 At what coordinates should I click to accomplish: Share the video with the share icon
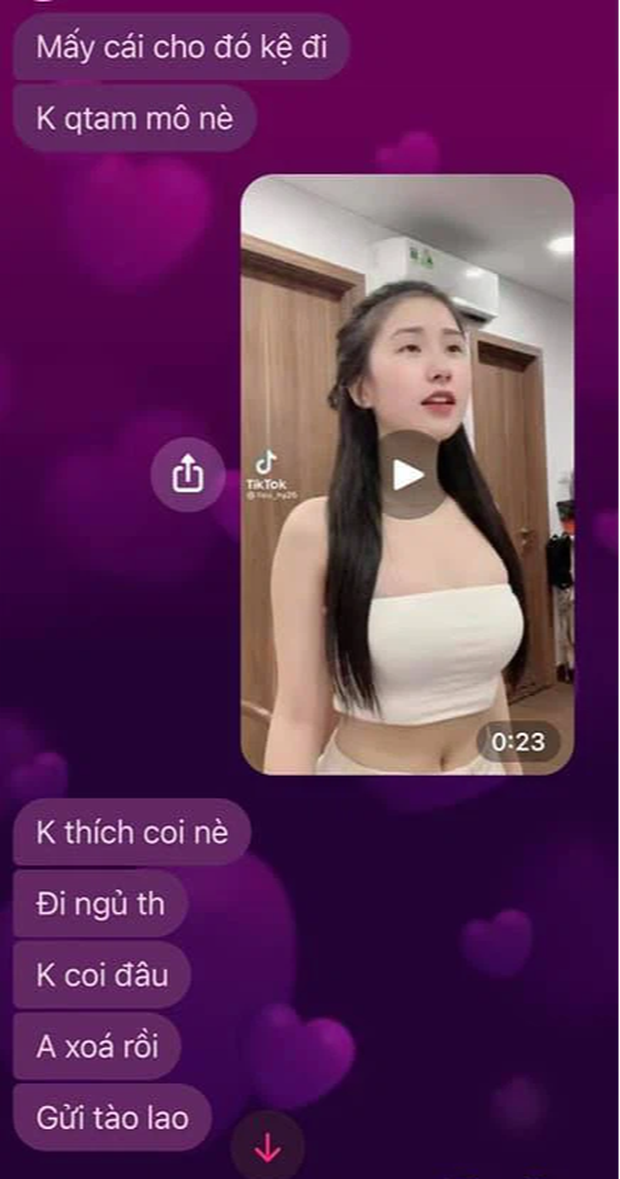[188, 475]
